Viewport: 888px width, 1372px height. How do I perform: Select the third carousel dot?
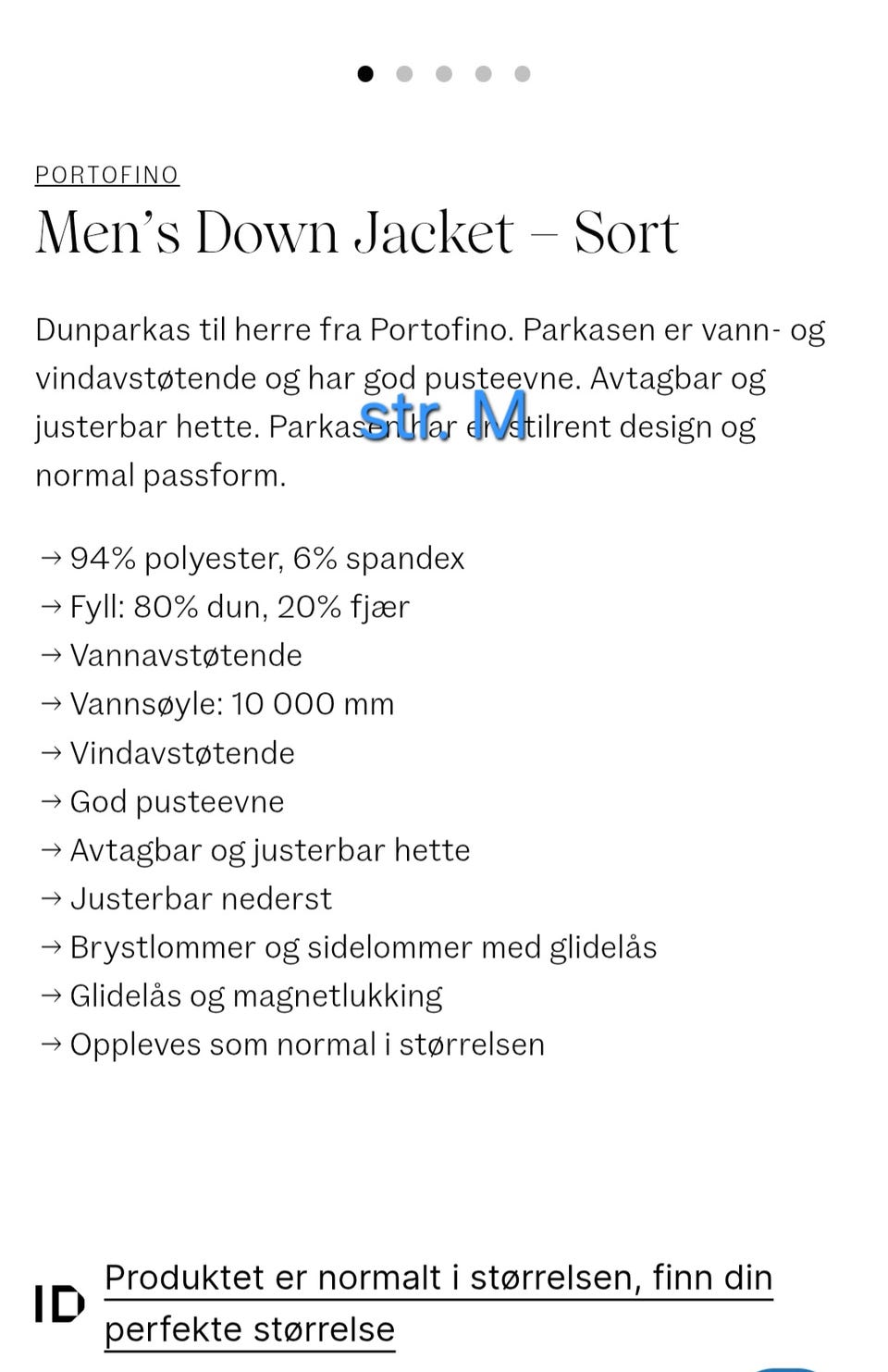click(x=445, y=73)
